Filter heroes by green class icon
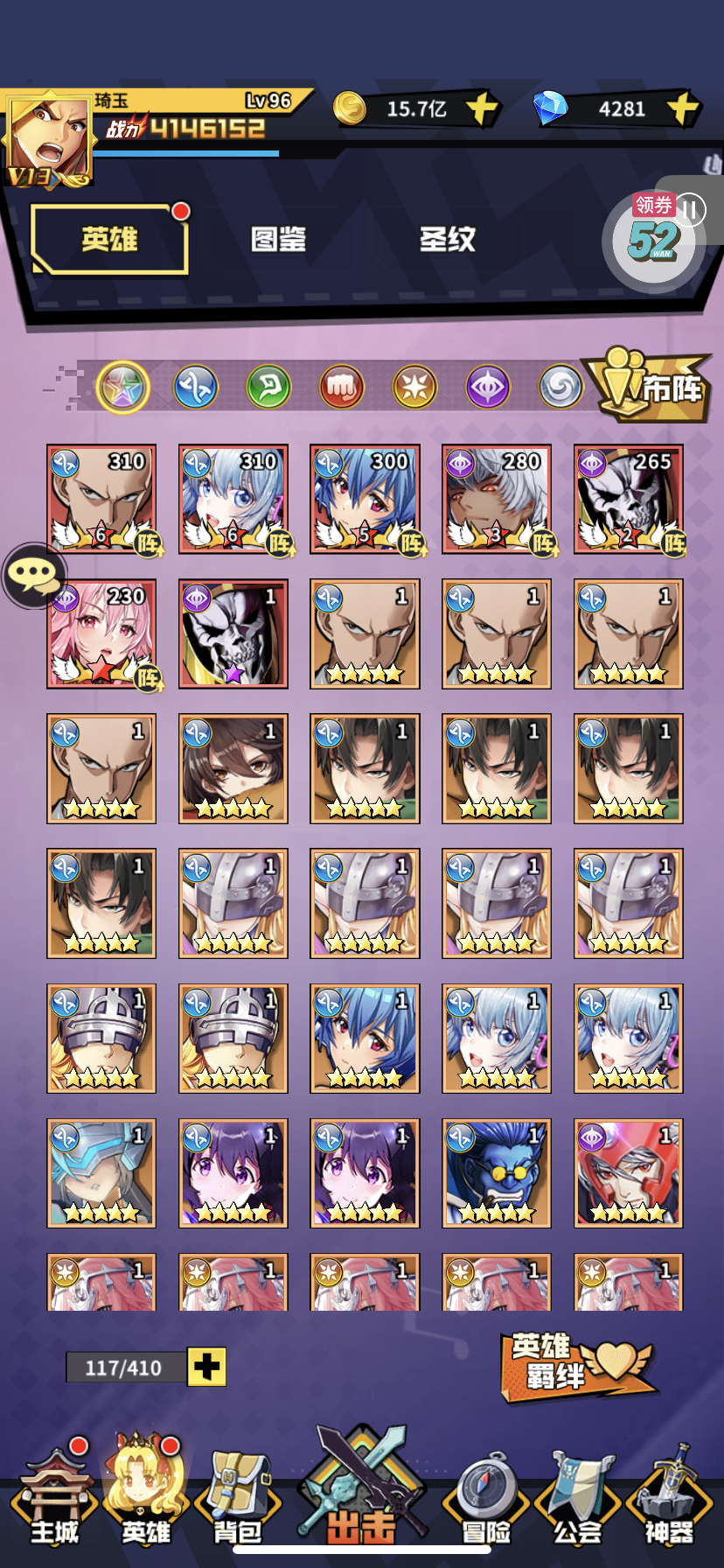Screen dimensions: 724x1568 tap(268, 387)
